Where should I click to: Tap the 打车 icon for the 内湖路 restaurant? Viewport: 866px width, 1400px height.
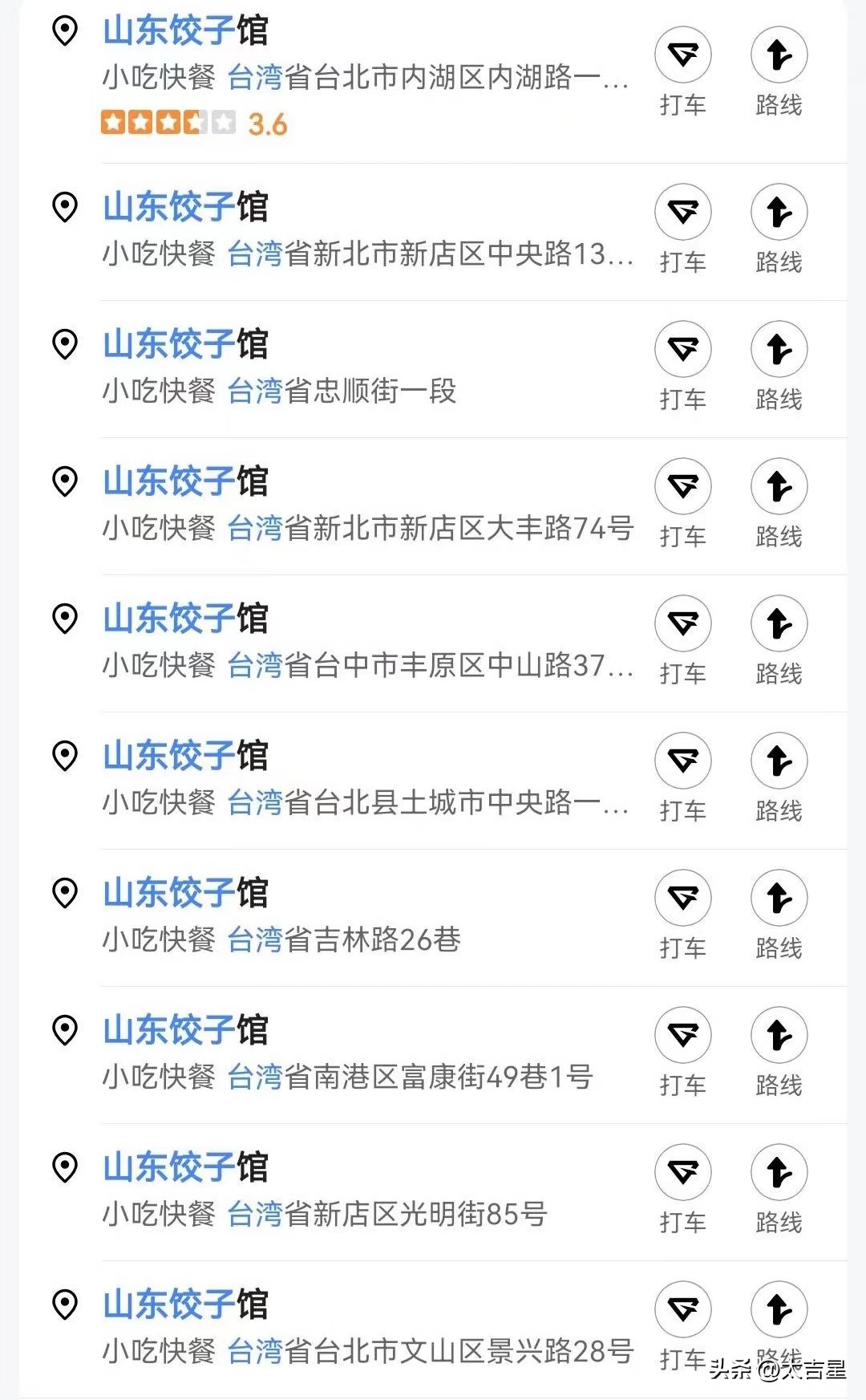[x=683, y=55]
